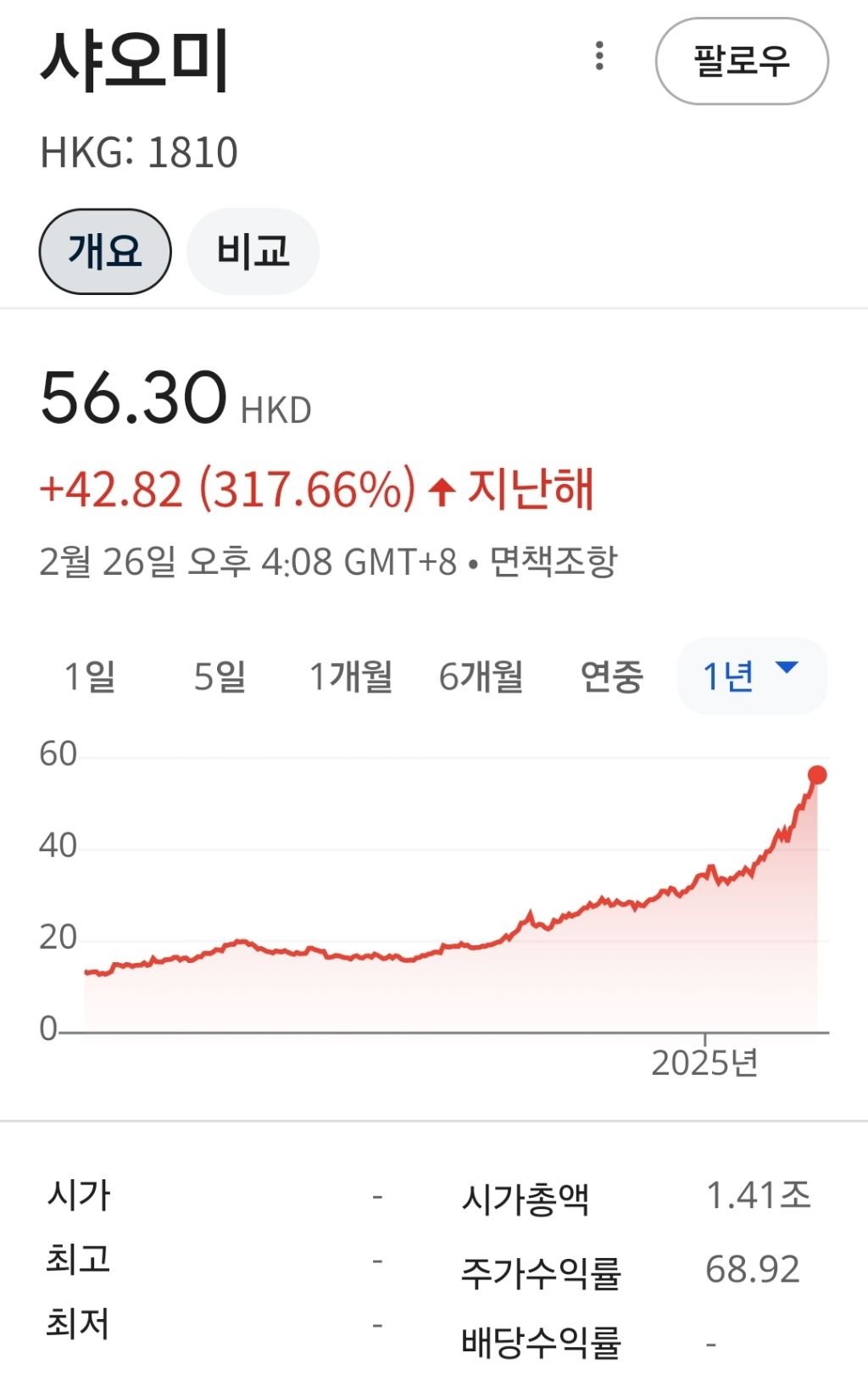868x1381 pixels.
Task: Follow the 샤오미 stock with 팔로우
Action: click(742, 61)
